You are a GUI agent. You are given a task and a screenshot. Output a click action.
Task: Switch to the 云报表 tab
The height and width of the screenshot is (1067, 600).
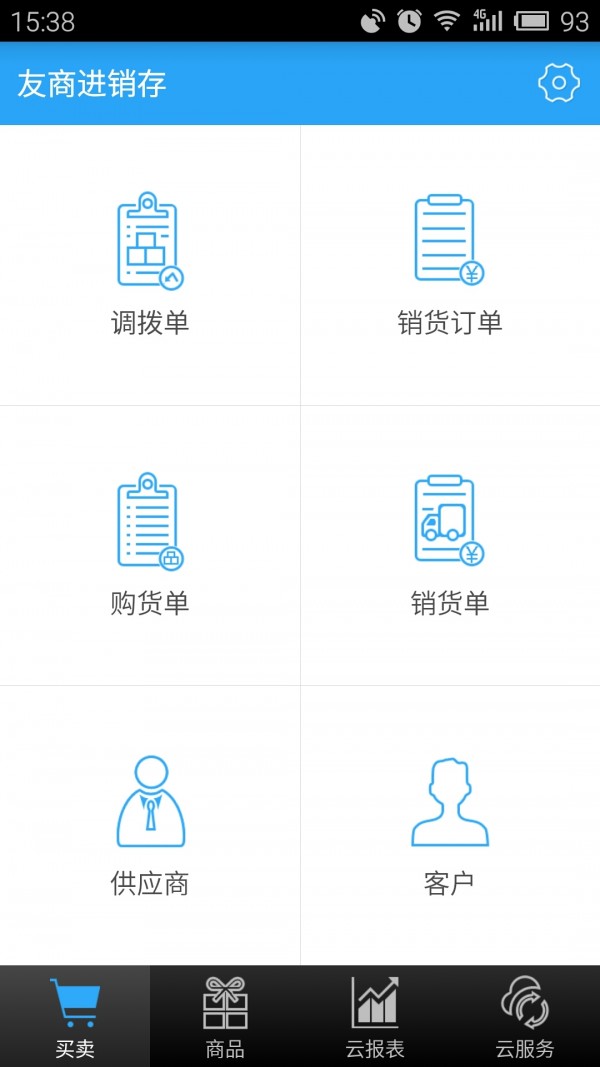tap(375, 1017)
